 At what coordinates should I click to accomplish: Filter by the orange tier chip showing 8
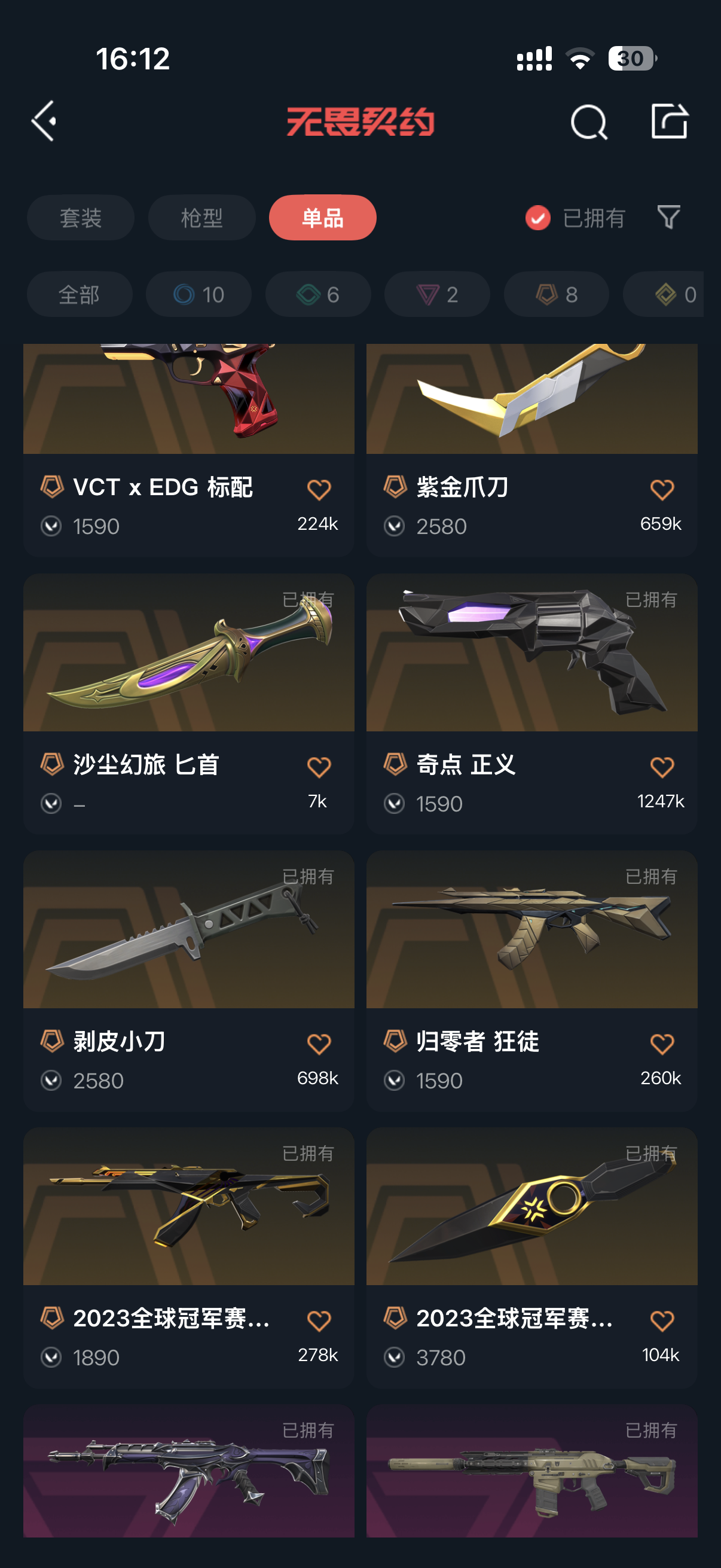click(x=556, y=295)
